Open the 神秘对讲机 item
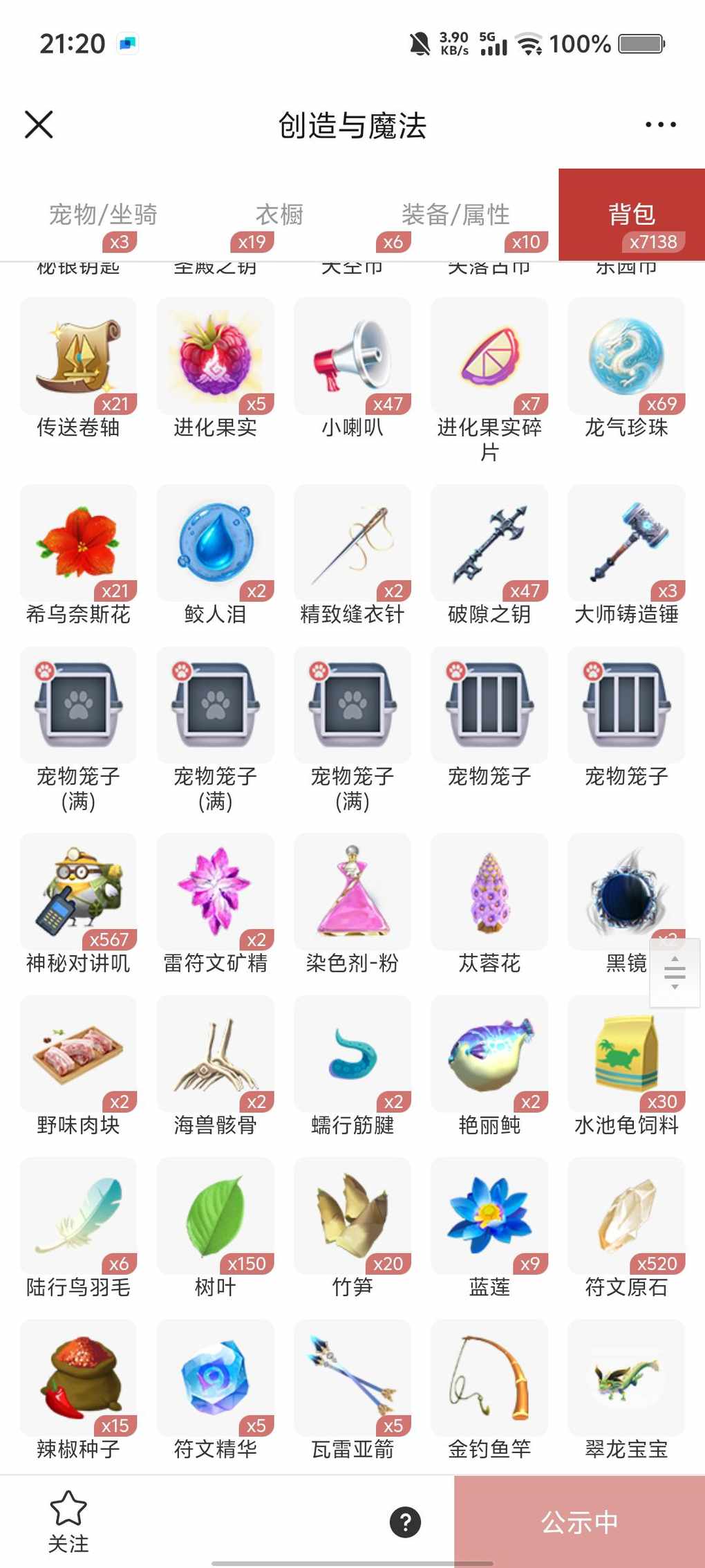705x1568 pixels. click(78, 893)
